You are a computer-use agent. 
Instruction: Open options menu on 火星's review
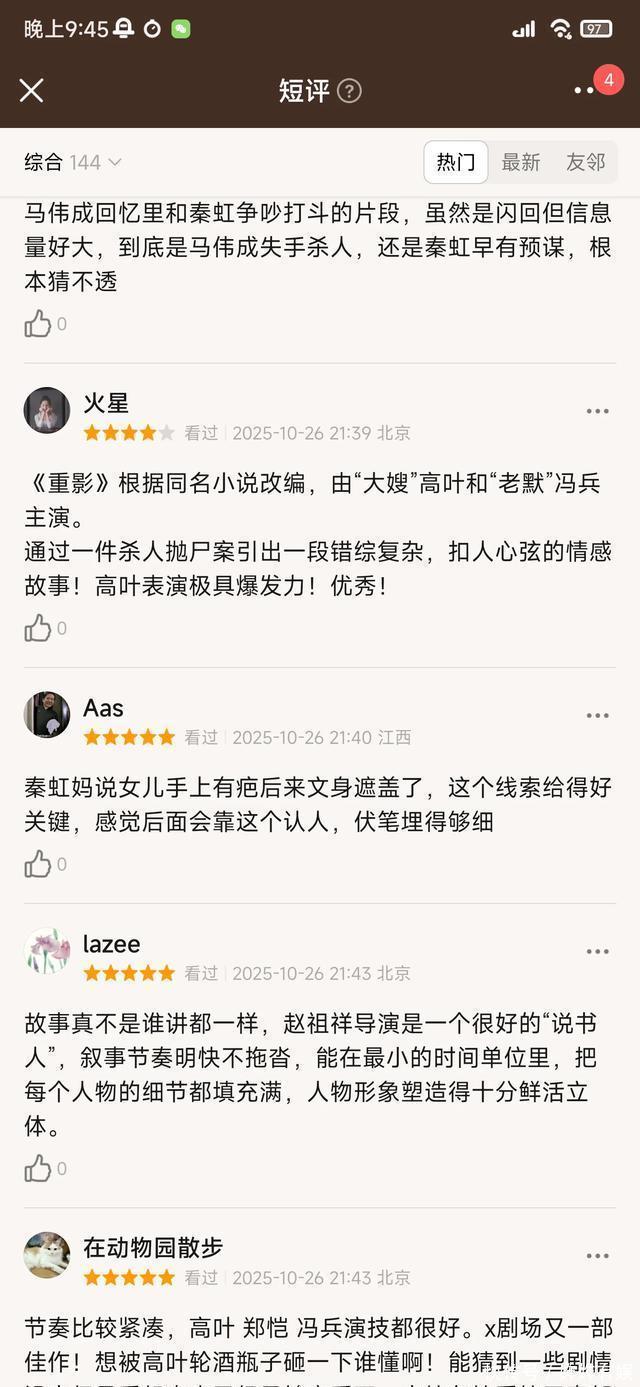click(x=597, y=412)
